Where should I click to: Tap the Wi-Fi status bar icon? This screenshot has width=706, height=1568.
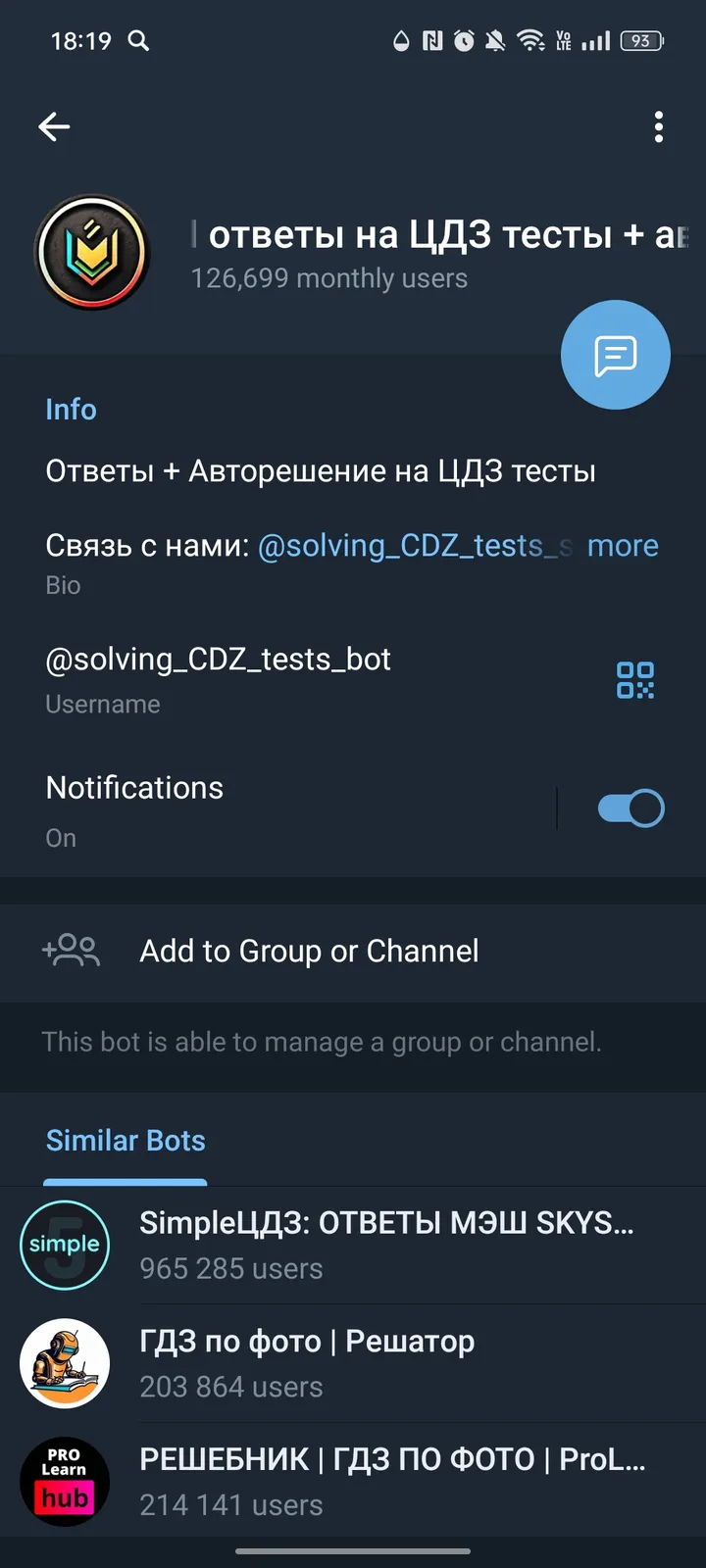click(530, 41)
